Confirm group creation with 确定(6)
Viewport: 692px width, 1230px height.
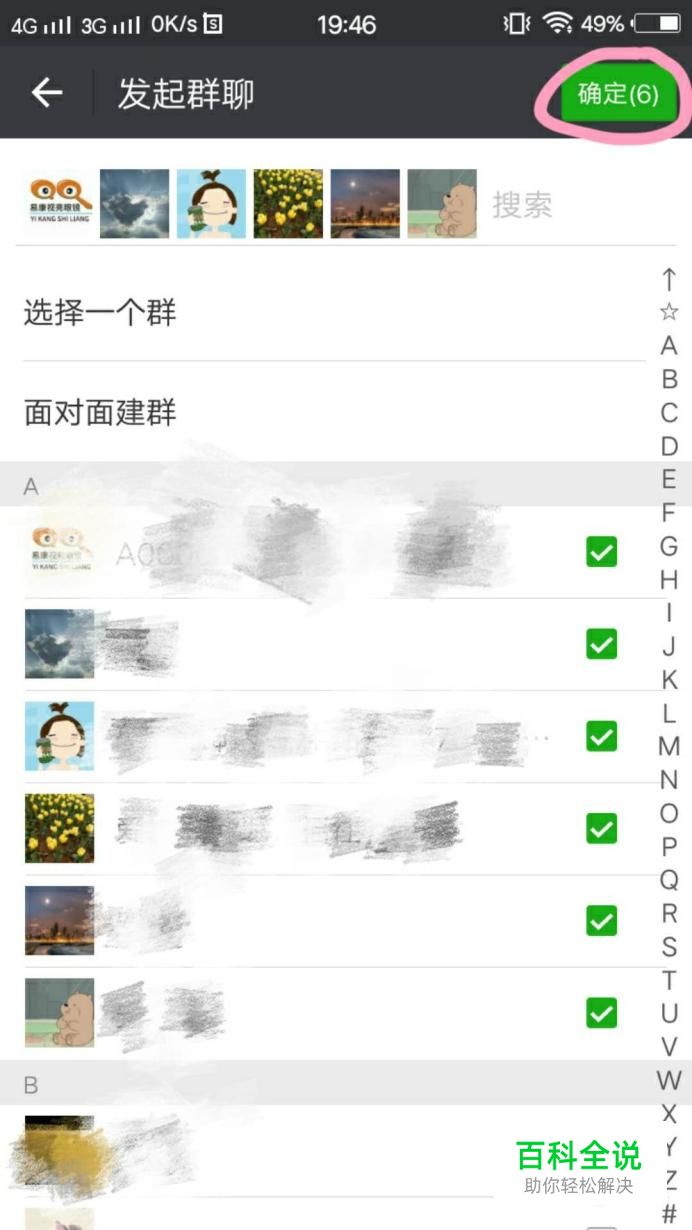617,94
